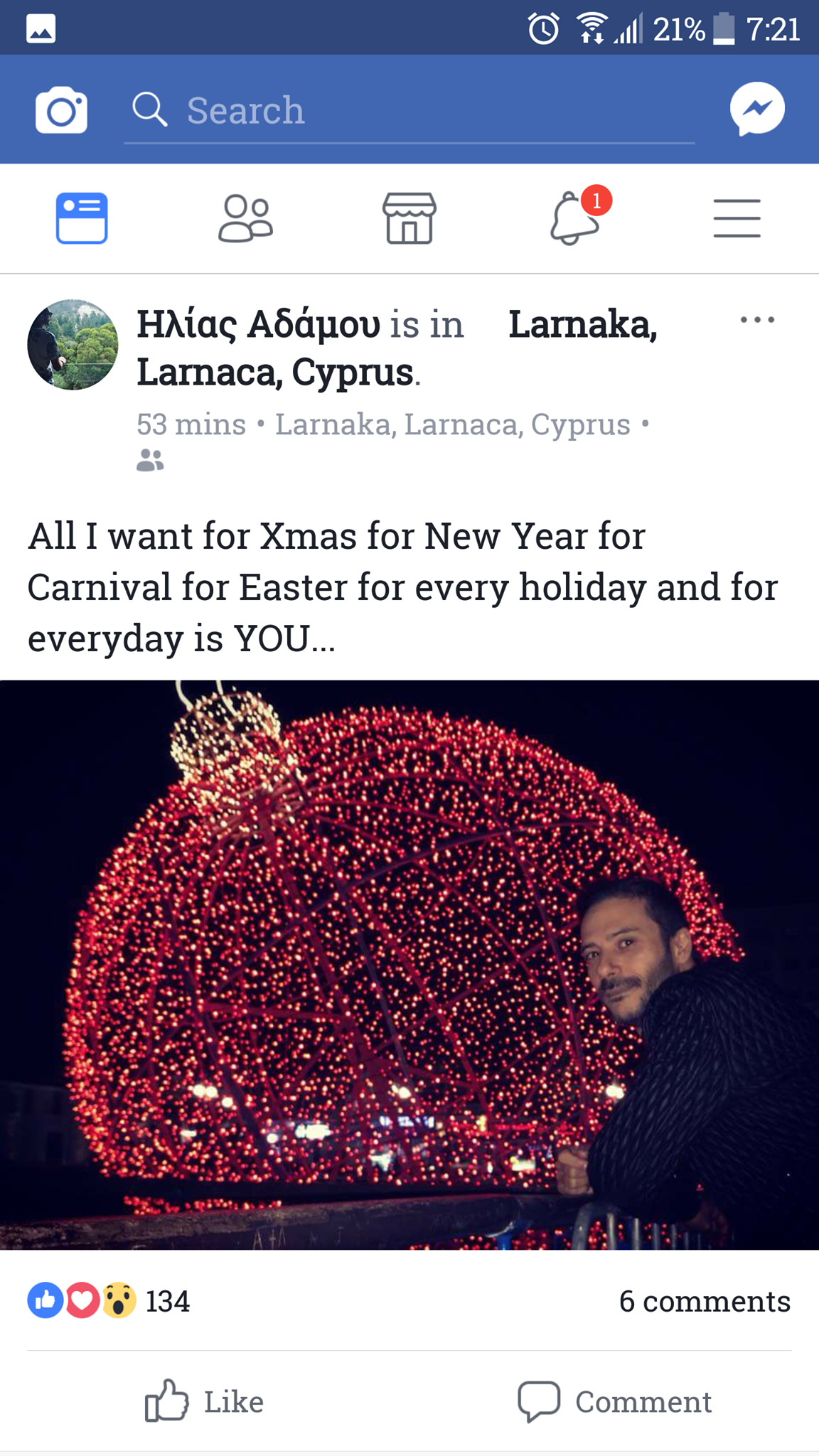The image size is (819, 1456).
Task: Open the hamburger menu tab
Action: pos(737,218)
